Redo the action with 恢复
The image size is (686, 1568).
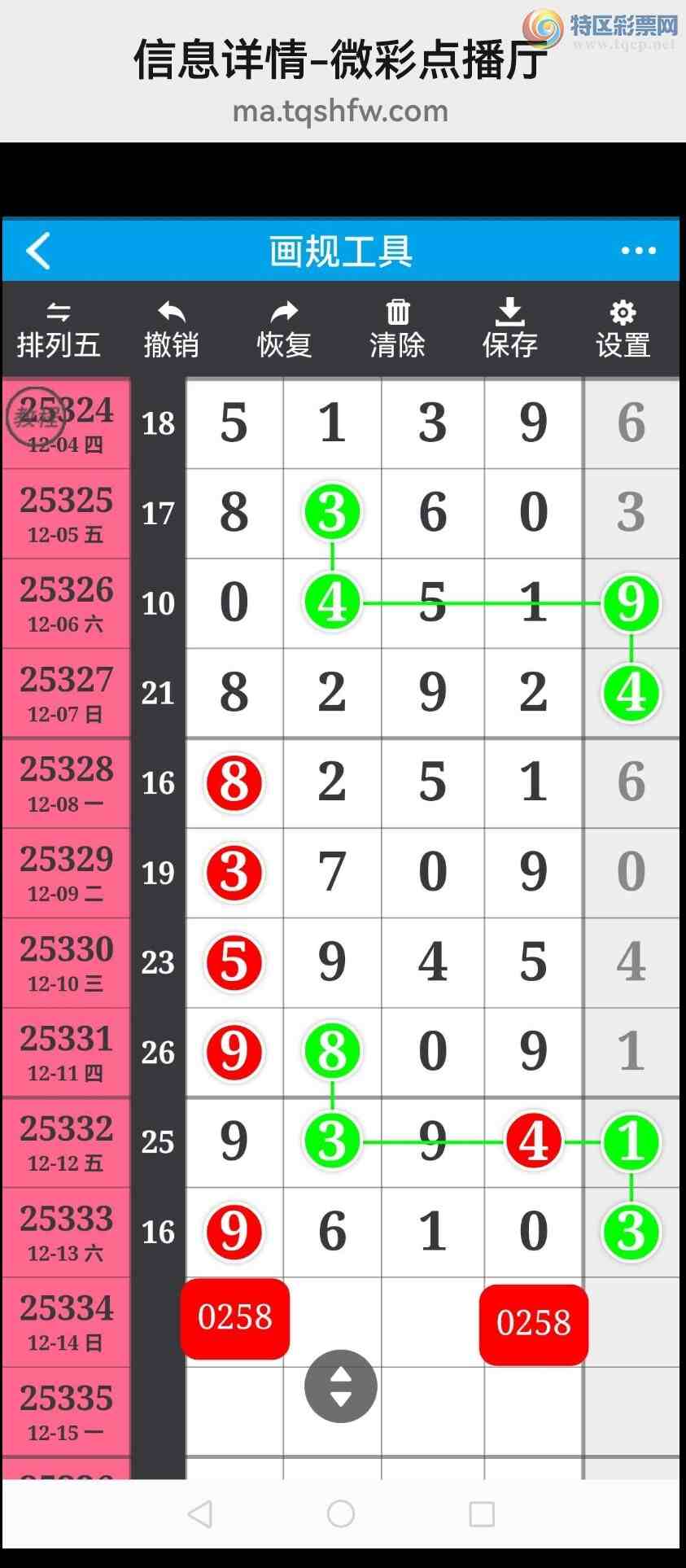[284, 331]
